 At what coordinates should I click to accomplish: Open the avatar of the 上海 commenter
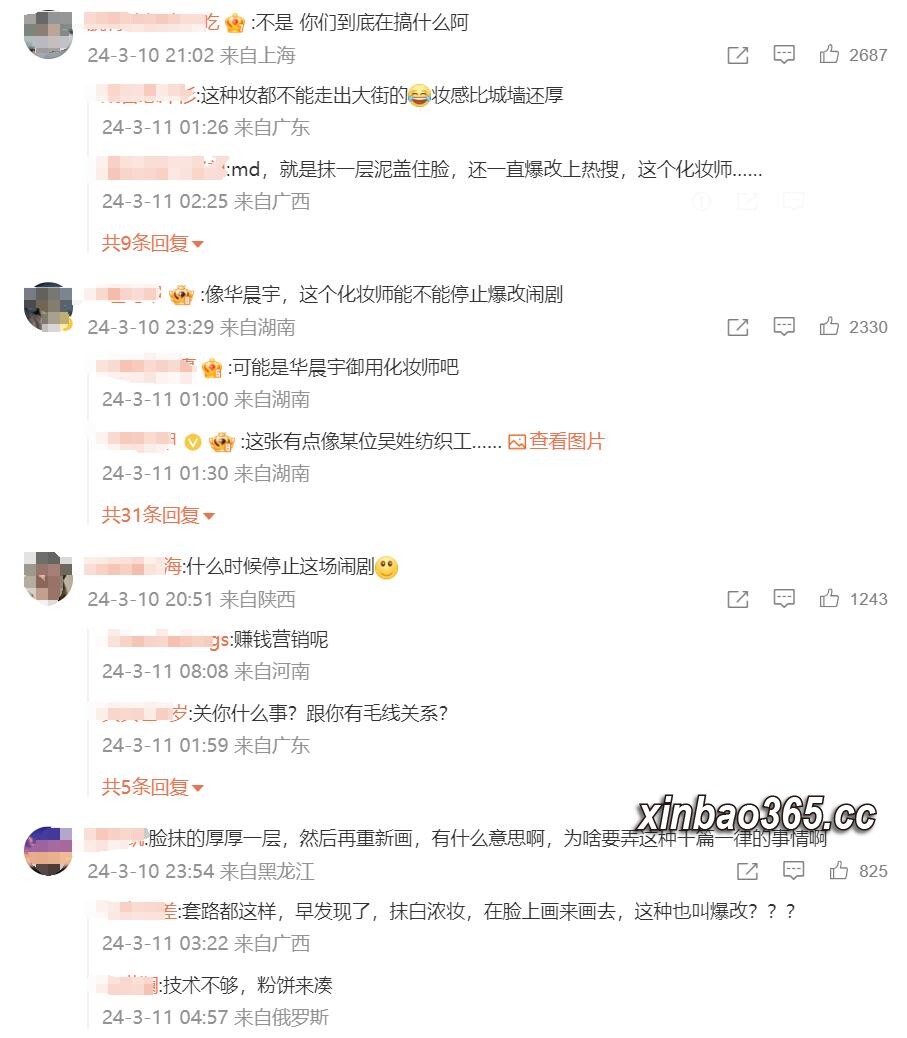(48, 34)
